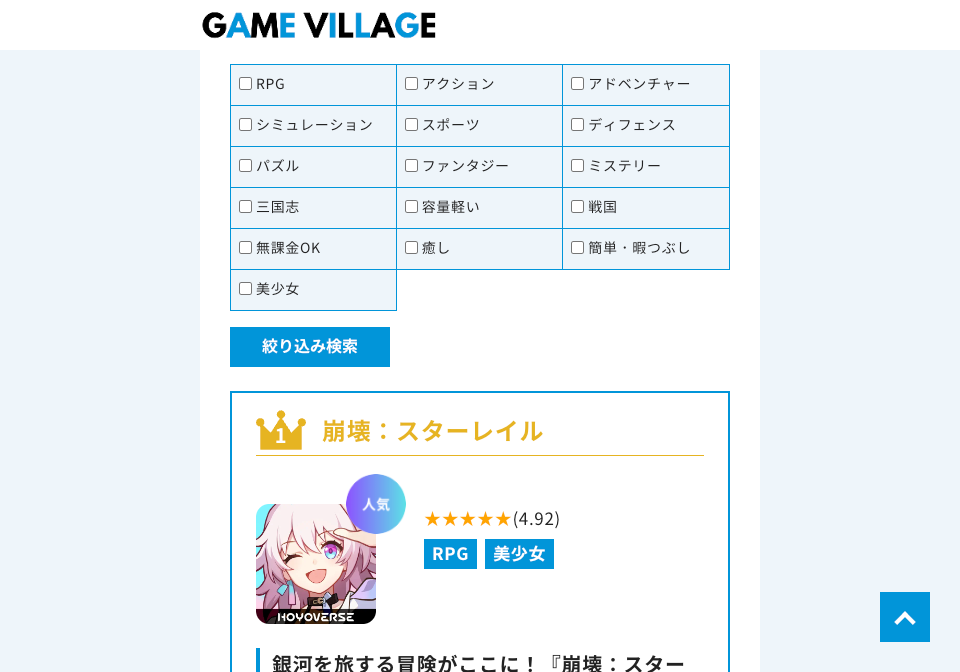Select the ディフェンス checkbox
960x672 pixels.
click(x=577, y=125)
